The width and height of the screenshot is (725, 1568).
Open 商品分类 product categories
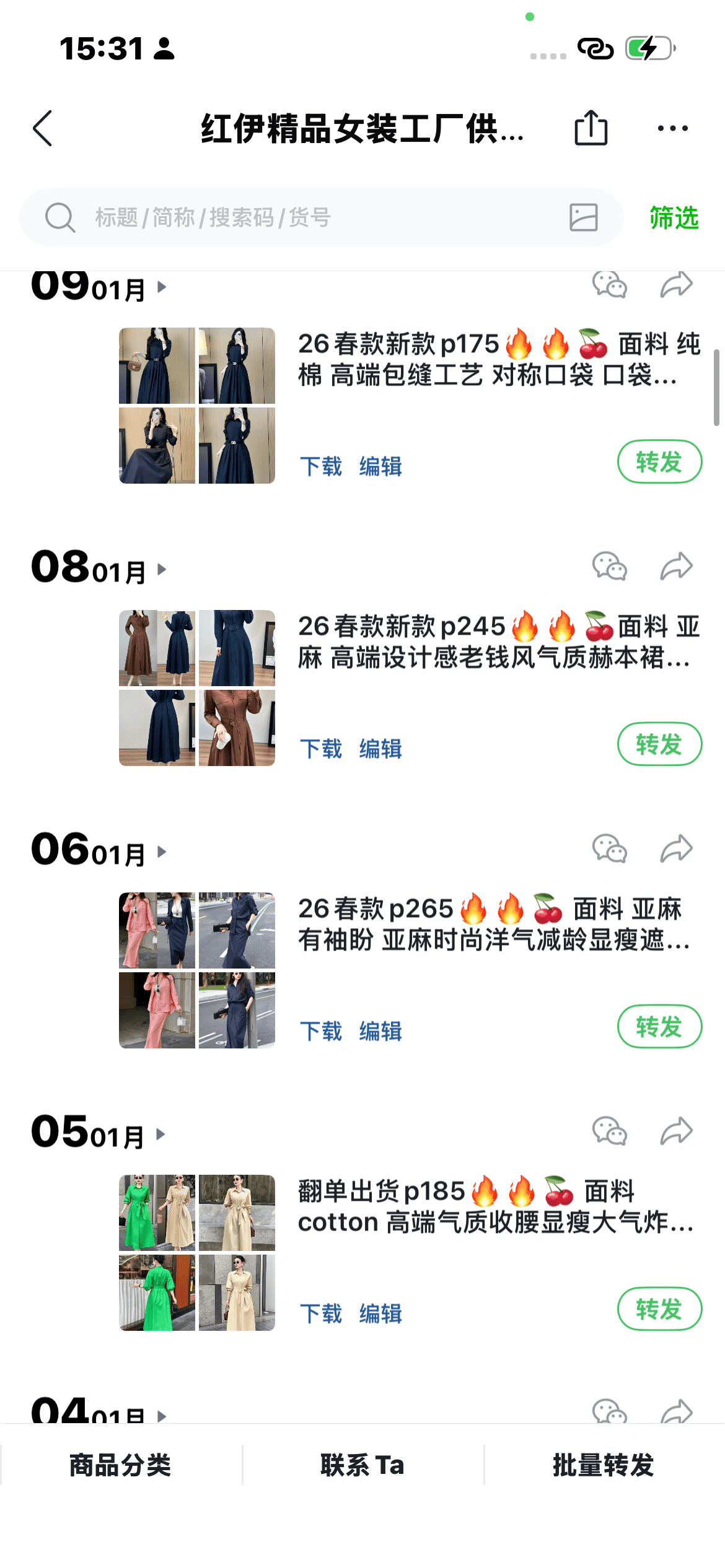pos(120,1465)
